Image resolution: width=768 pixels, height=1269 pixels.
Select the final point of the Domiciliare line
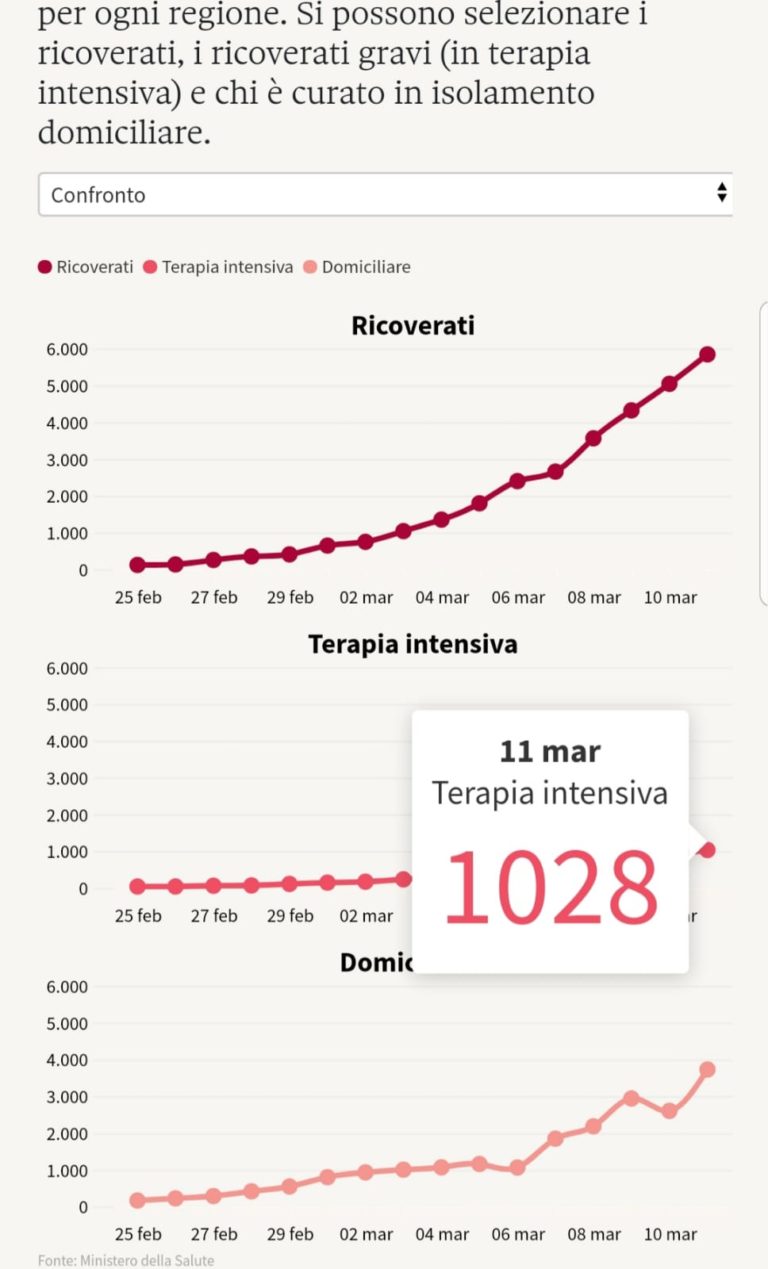coord(707,1069)
